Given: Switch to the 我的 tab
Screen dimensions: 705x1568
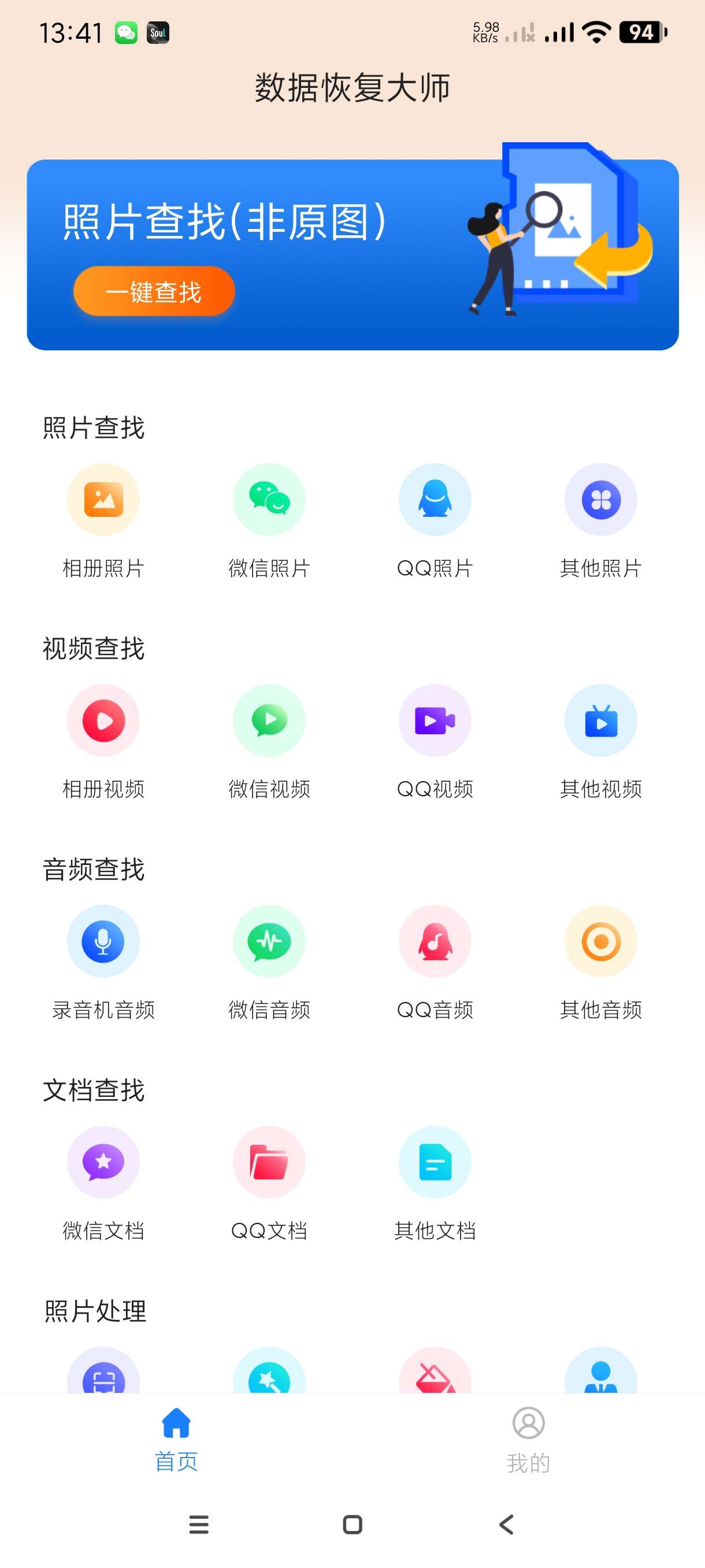Looking at the screenshot, I should 528,1440.
